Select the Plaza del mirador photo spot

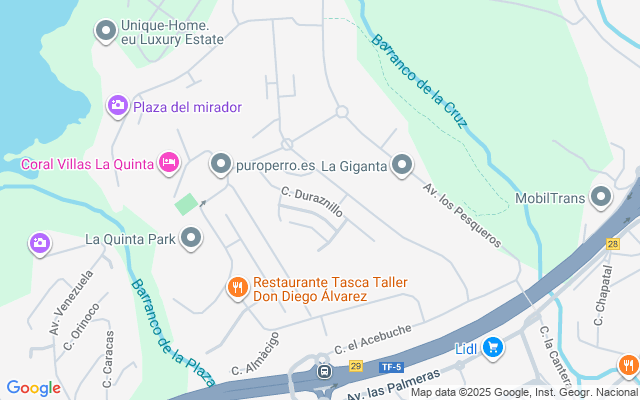tap(118, 106)
